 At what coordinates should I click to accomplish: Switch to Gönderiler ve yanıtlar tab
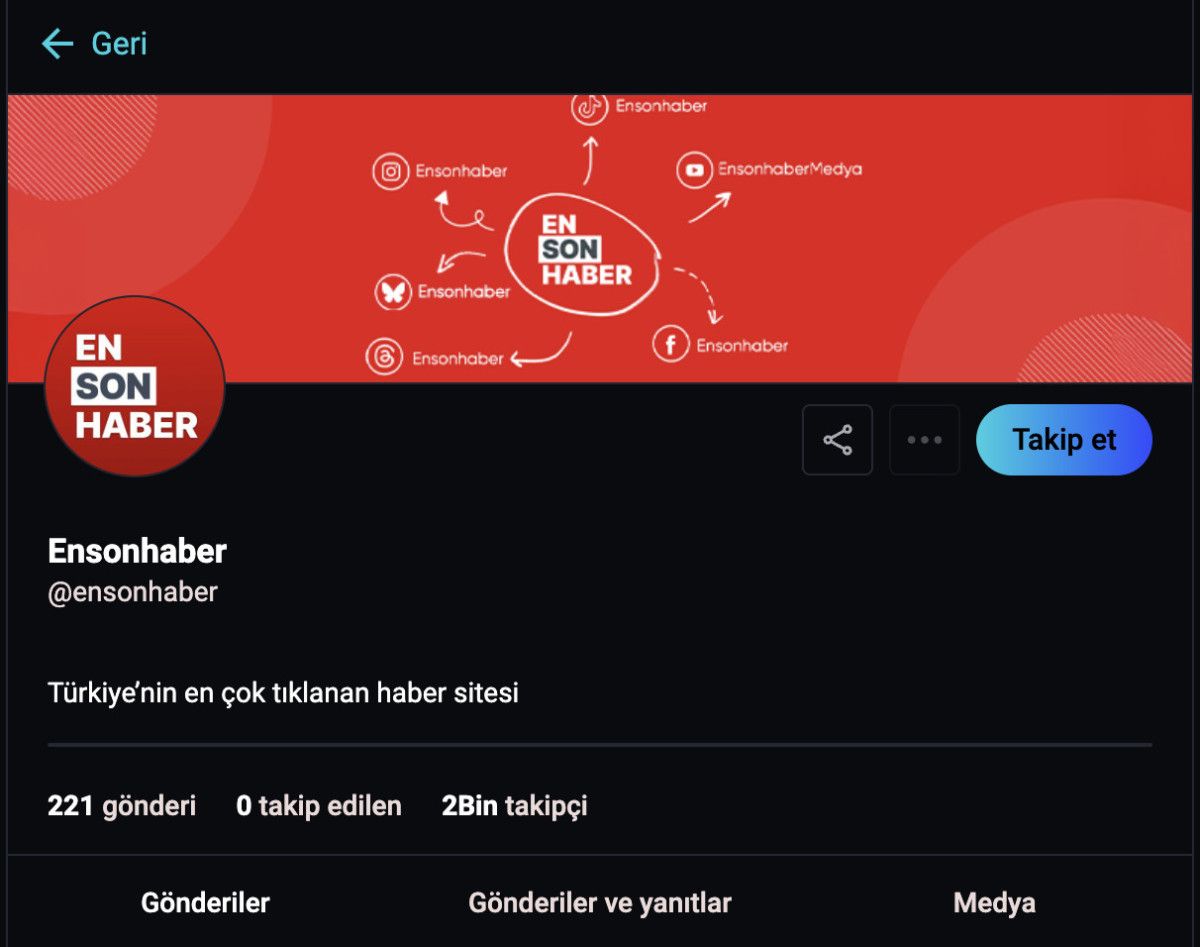(599, 903)
